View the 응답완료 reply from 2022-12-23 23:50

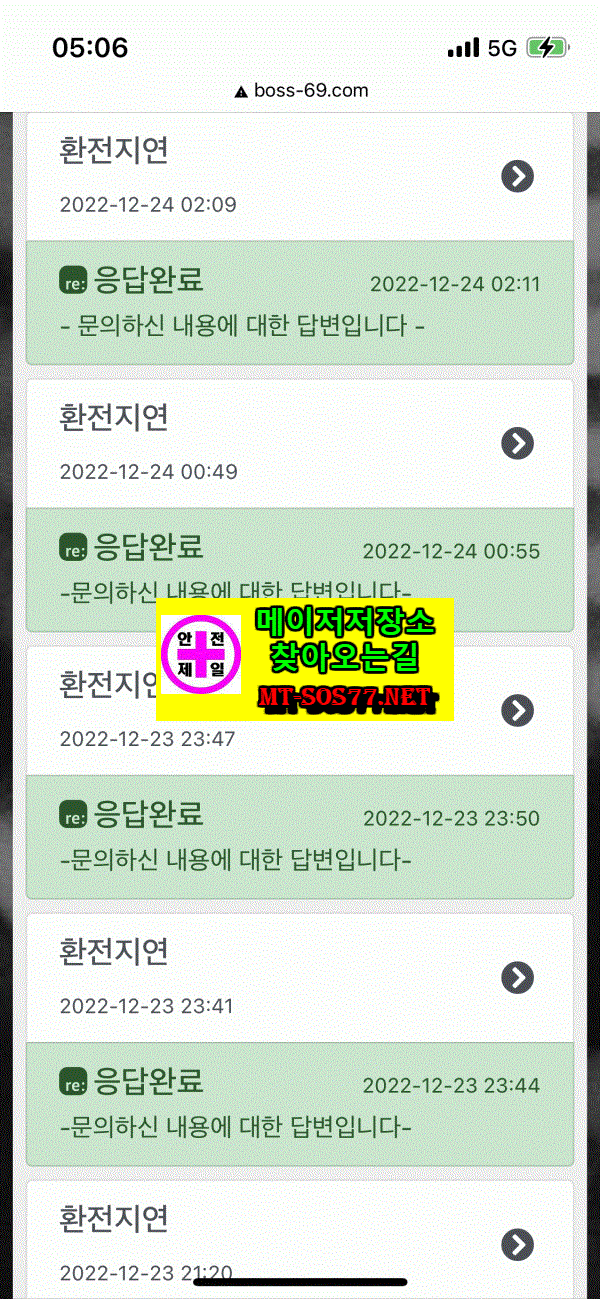(299, 836)
